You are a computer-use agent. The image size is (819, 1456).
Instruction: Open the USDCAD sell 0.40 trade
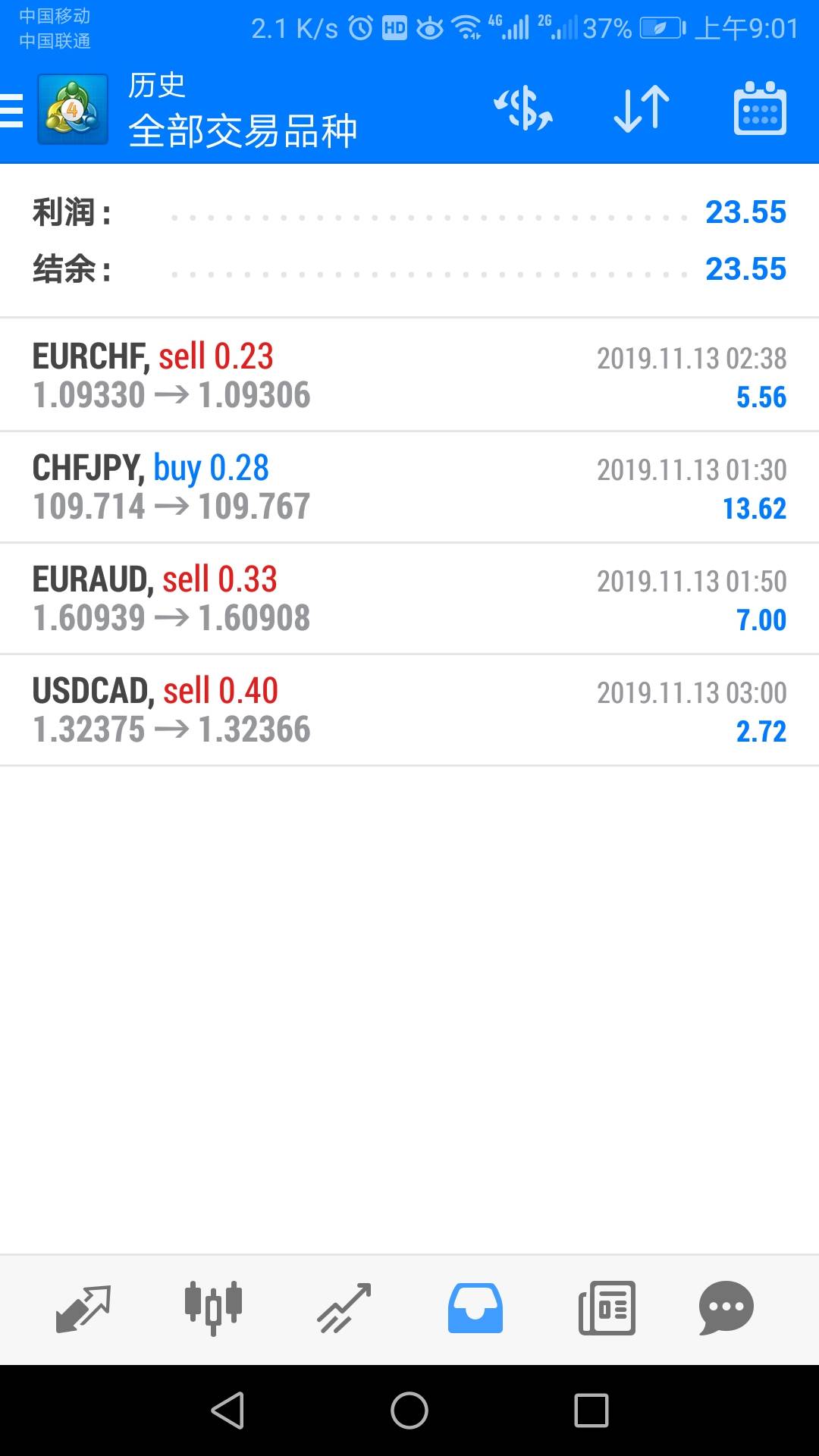409,710
